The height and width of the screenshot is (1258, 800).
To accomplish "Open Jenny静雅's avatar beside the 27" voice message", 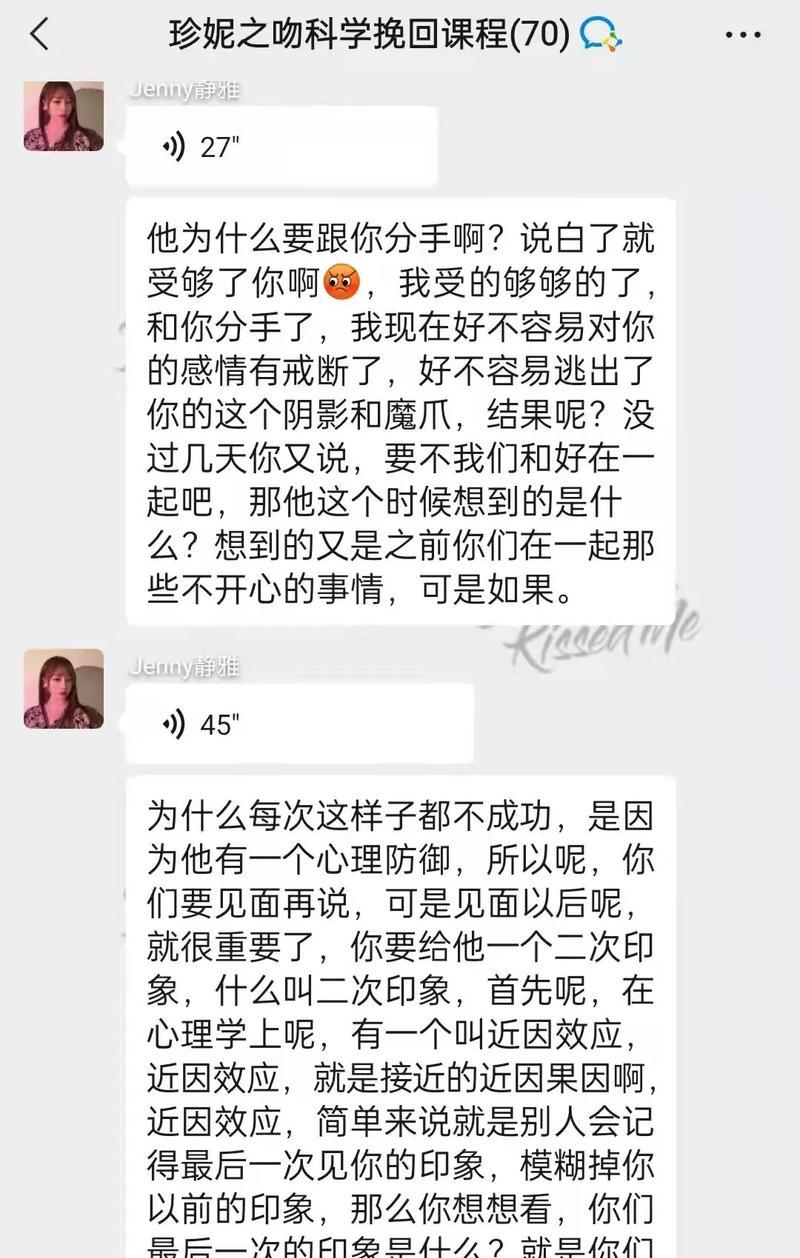I will tap(63, 116).
